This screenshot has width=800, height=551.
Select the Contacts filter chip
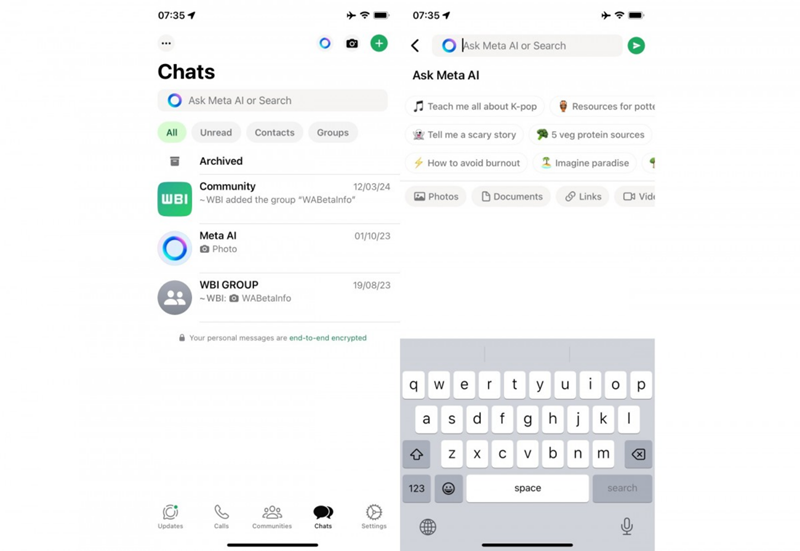274,132
